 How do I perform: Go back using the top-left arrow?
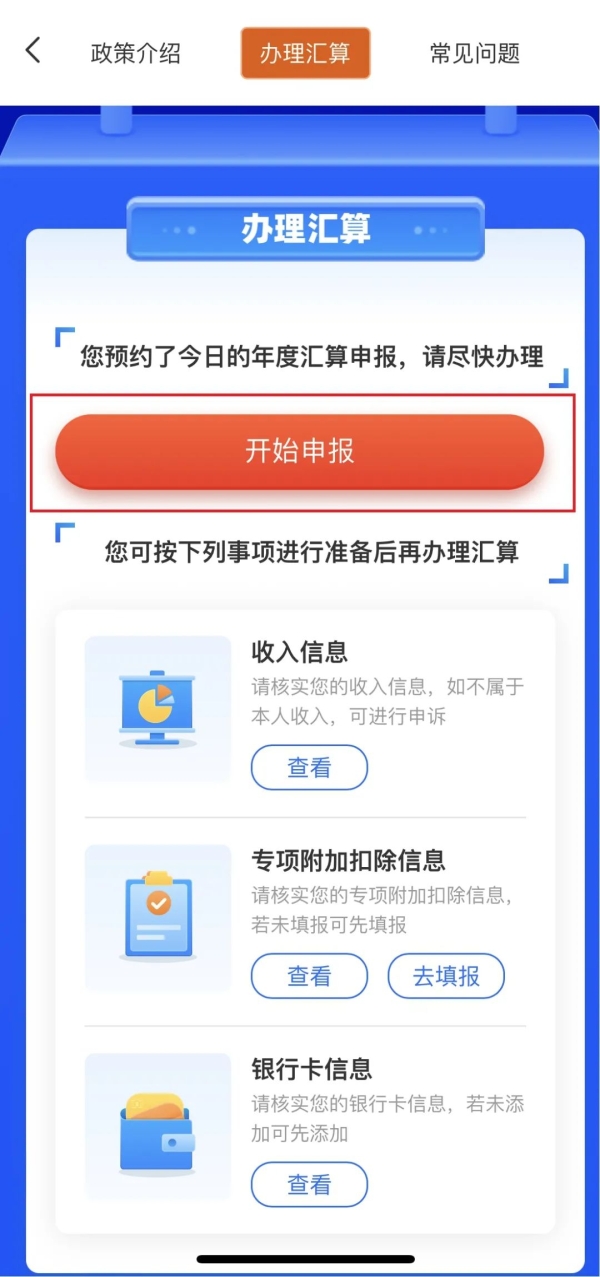pos(33,51)
